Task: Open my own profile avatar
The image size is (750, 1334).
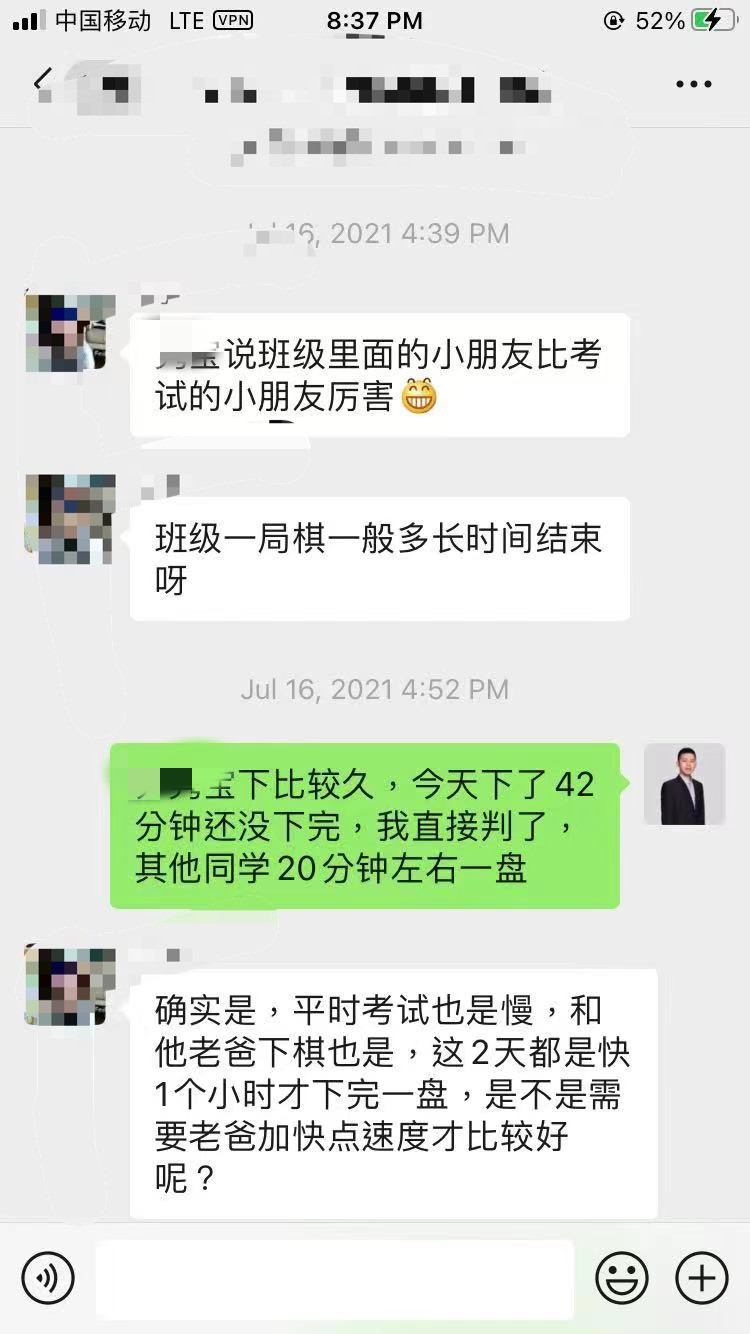Action: (x=684, y=784)
